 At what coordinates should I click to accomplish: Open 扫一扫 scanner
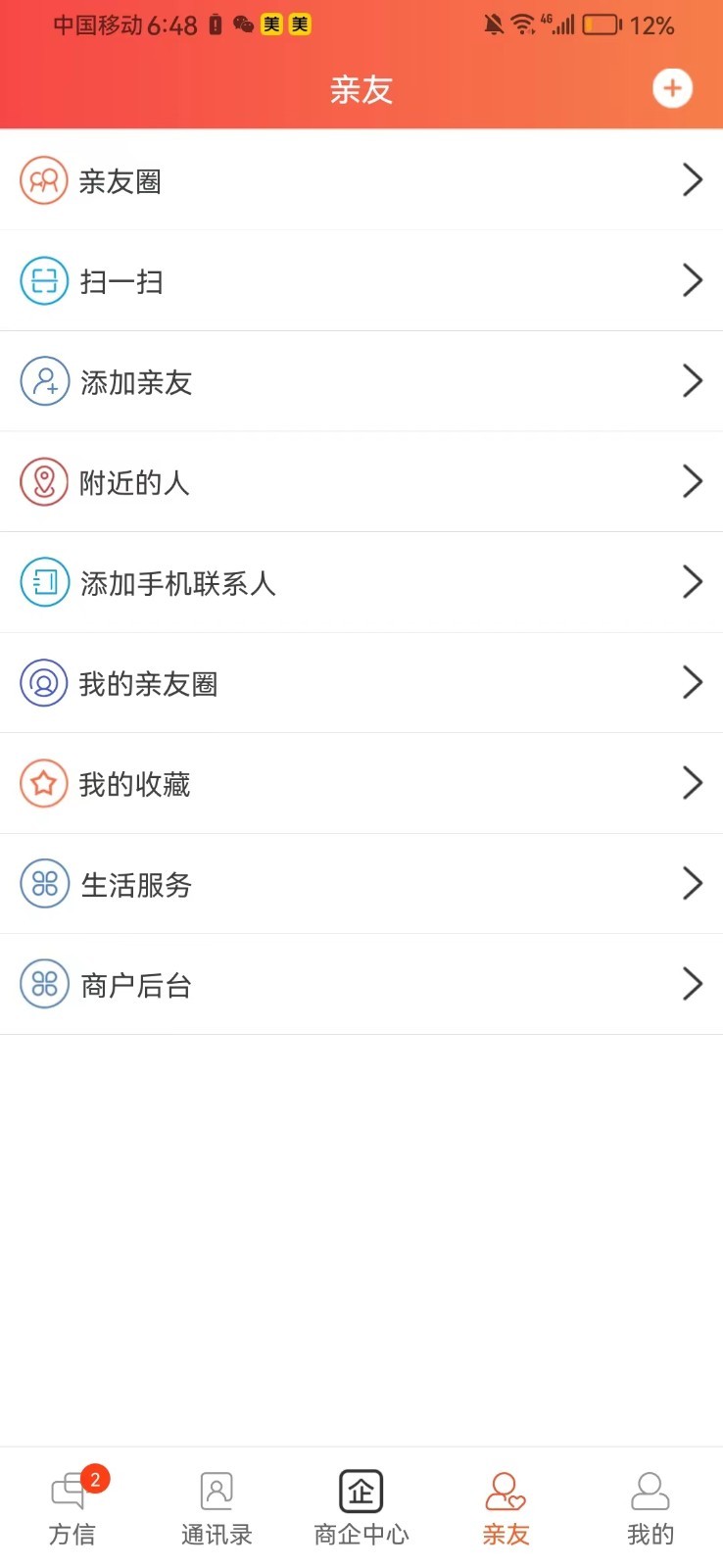(x=361, y=281)
